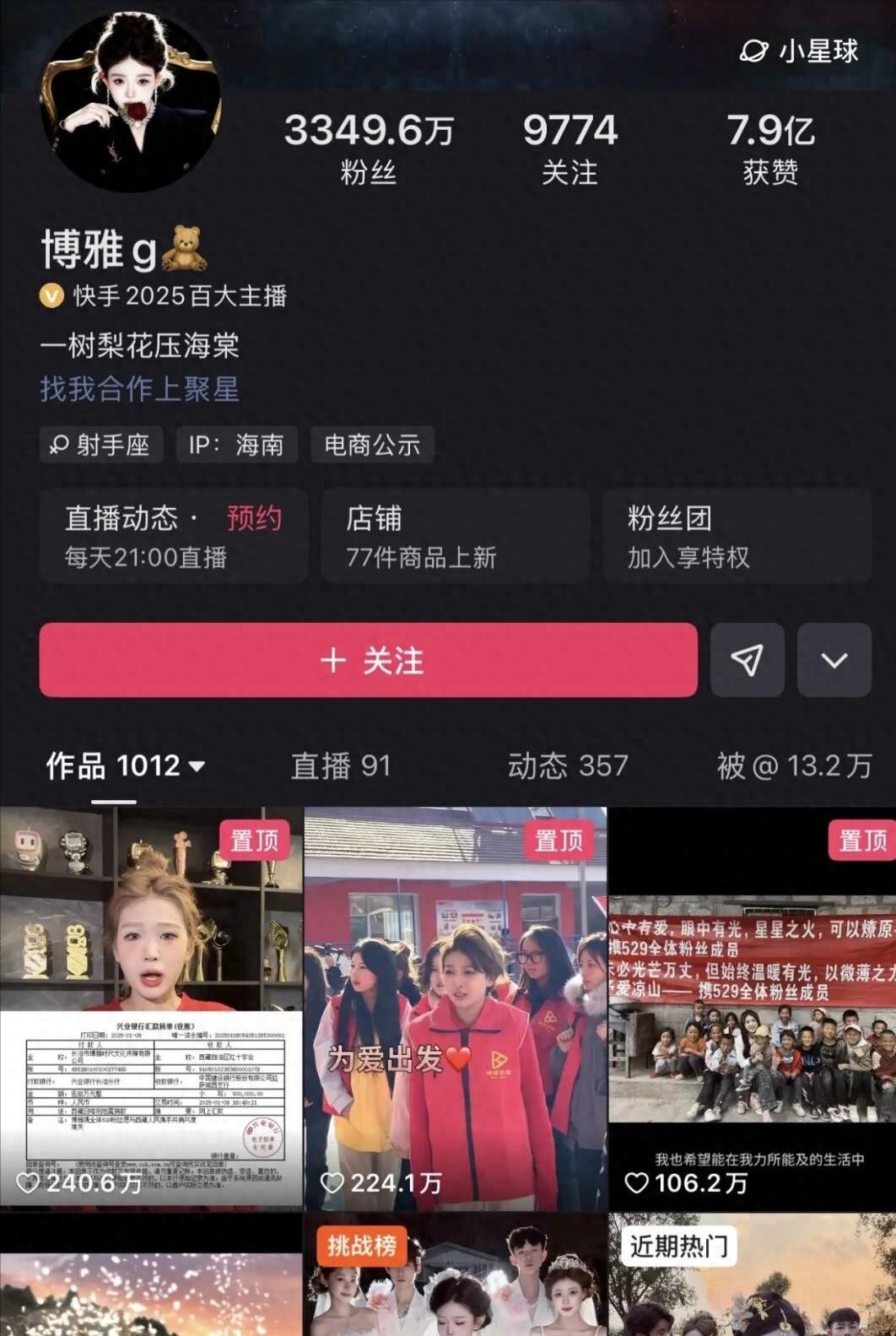This screenshot has width=896, height=1336.
Task: Open pinned video with 240.6万 likes
Action: (151, 1009)
